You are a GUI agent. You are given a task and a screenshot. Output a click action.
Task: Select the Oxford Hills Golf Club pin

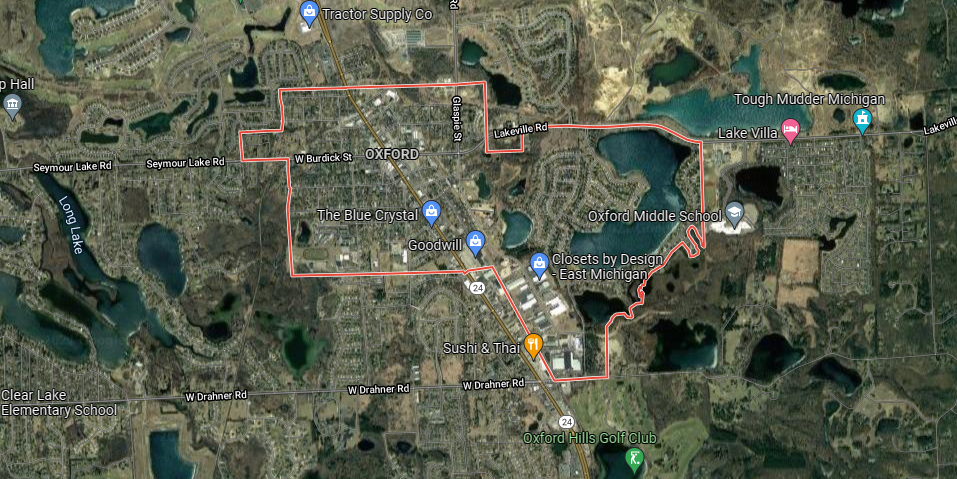tap(634, 459)
